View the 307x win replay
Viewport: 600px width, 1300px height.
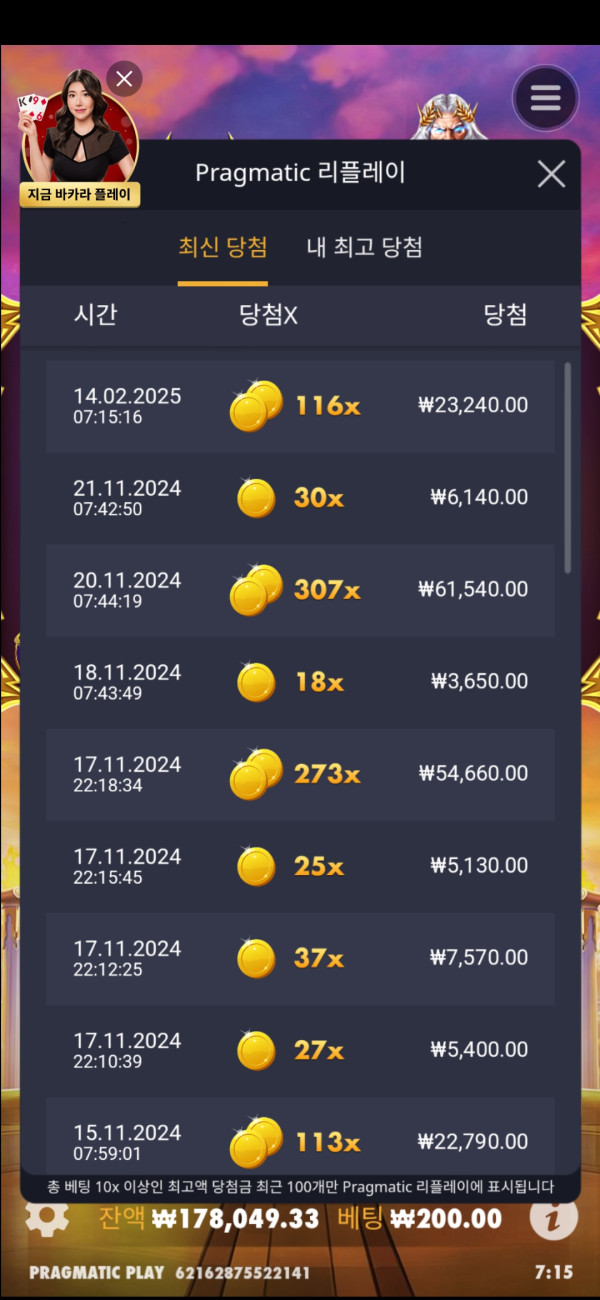point(300,589)
